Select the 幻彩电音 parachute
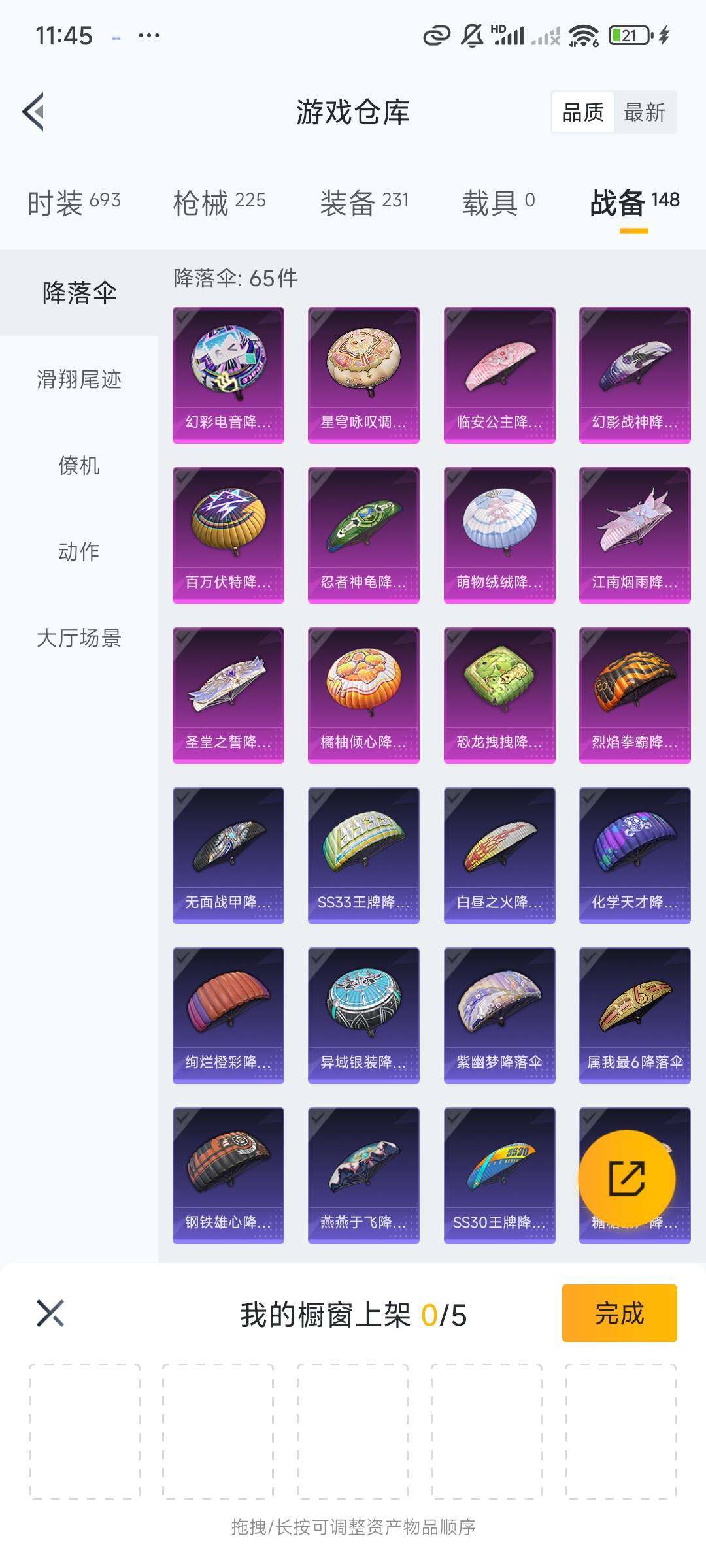This screenshot has height=1568, width=706. point(228,374)
